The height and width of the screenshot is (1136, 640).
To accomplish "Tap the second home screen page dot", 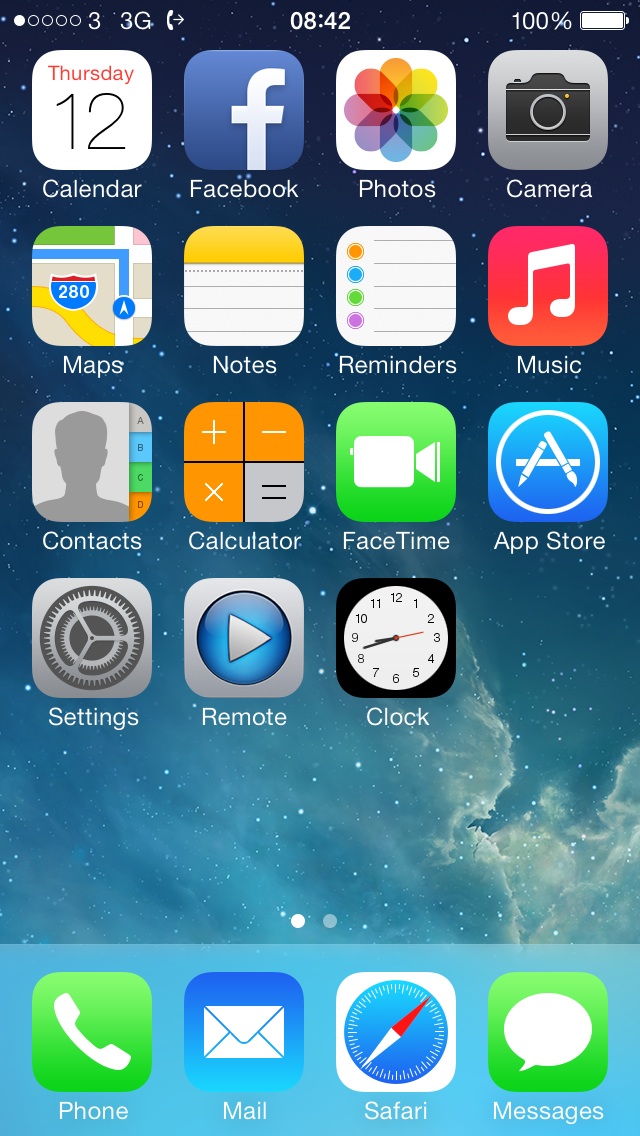I will 330,921.
